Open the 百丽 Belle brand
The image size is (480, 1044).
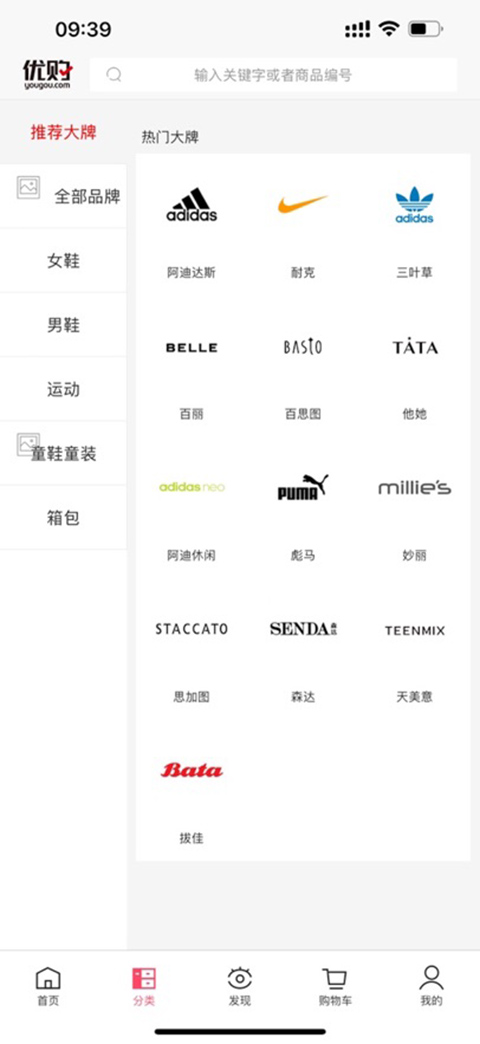(x=192, y=372)
